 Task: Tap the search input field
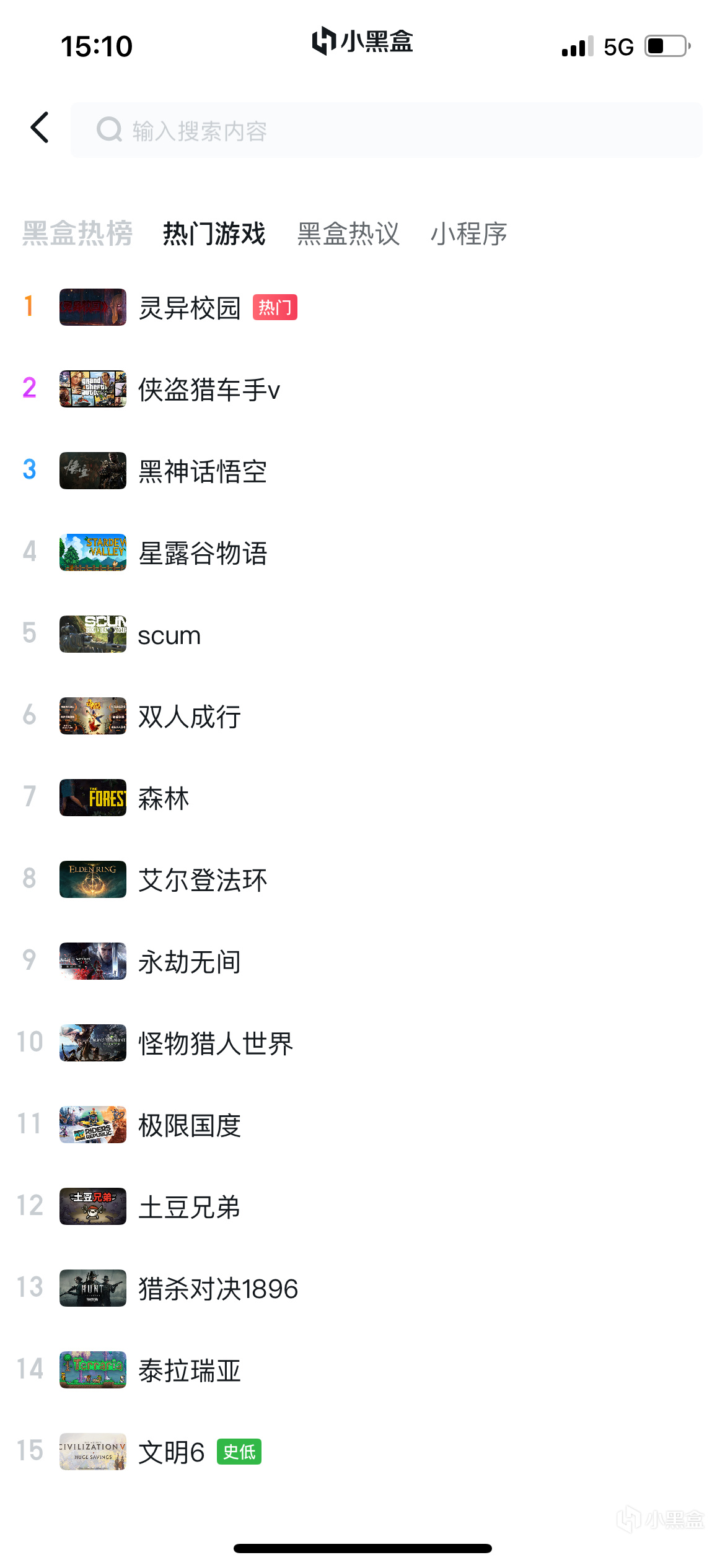(385, 131)
